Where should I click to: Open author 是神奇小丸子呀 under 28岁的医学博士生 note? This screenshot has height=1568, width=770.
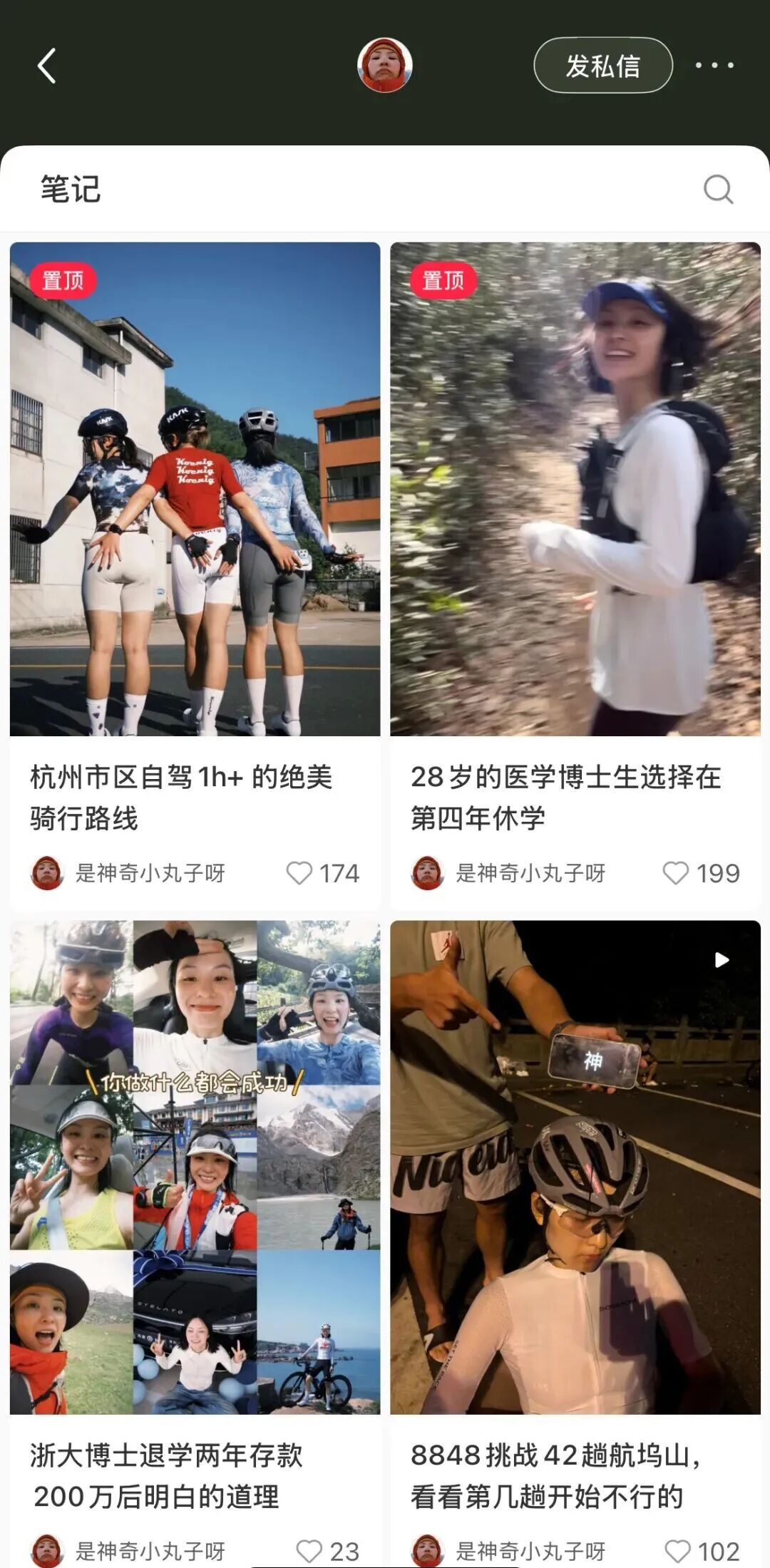click(508, 873)
